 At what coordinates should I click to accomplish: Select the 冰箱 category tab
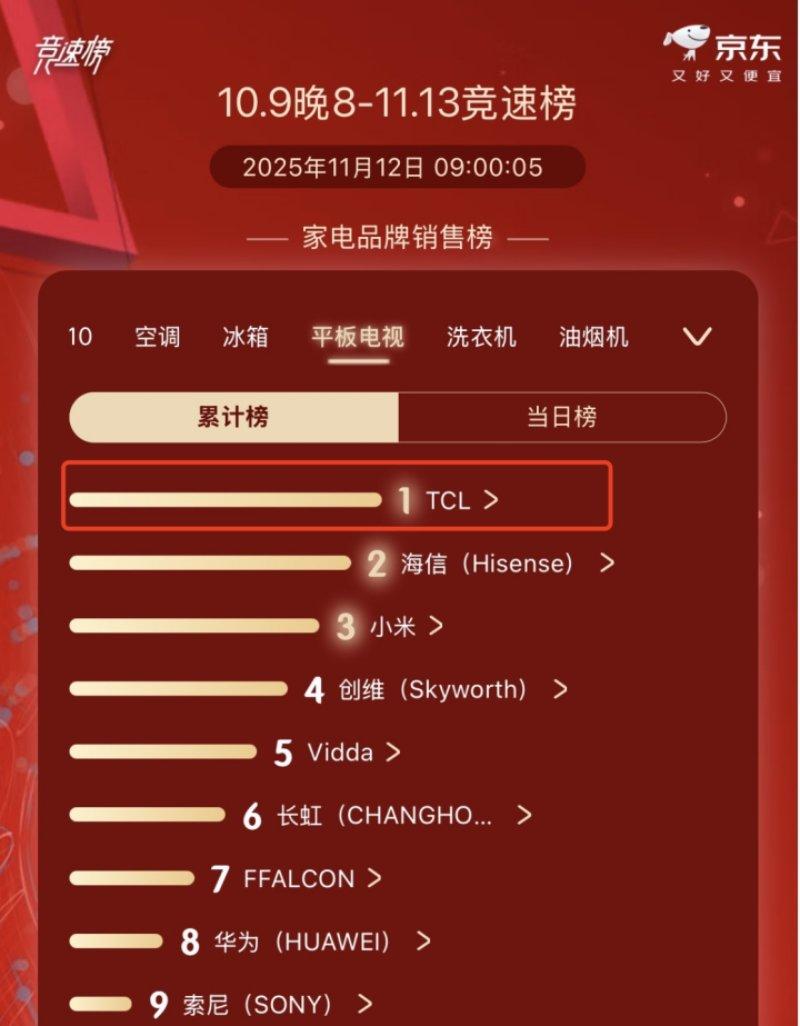(x=245, y=337)
